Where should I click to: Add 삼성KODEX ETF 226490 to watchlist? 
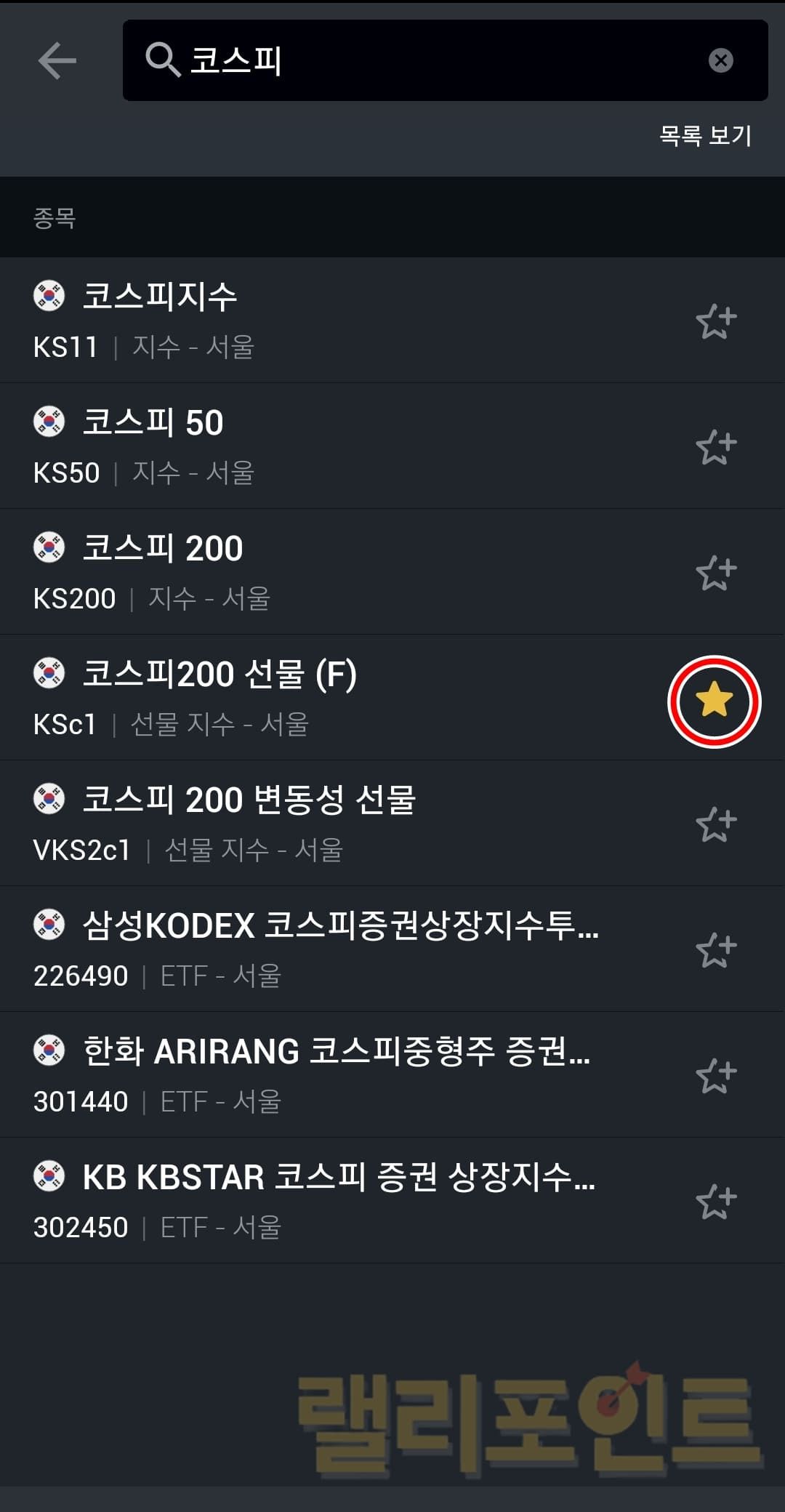(x=715, y=950)
